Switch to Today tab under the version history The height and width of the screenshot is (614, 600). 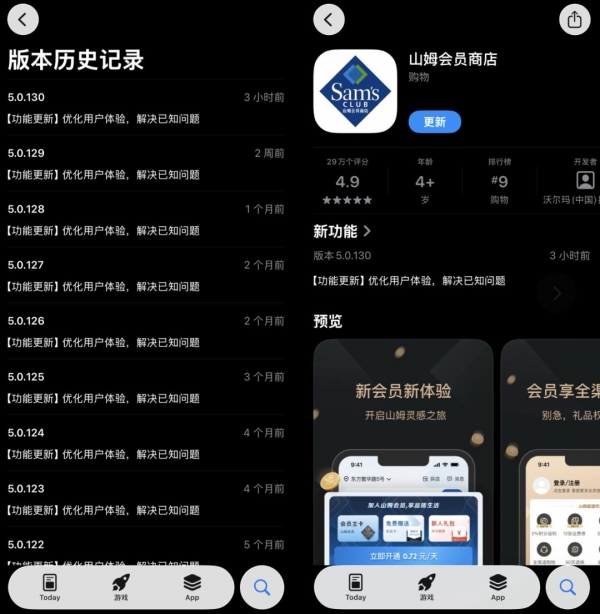point(49,587)
